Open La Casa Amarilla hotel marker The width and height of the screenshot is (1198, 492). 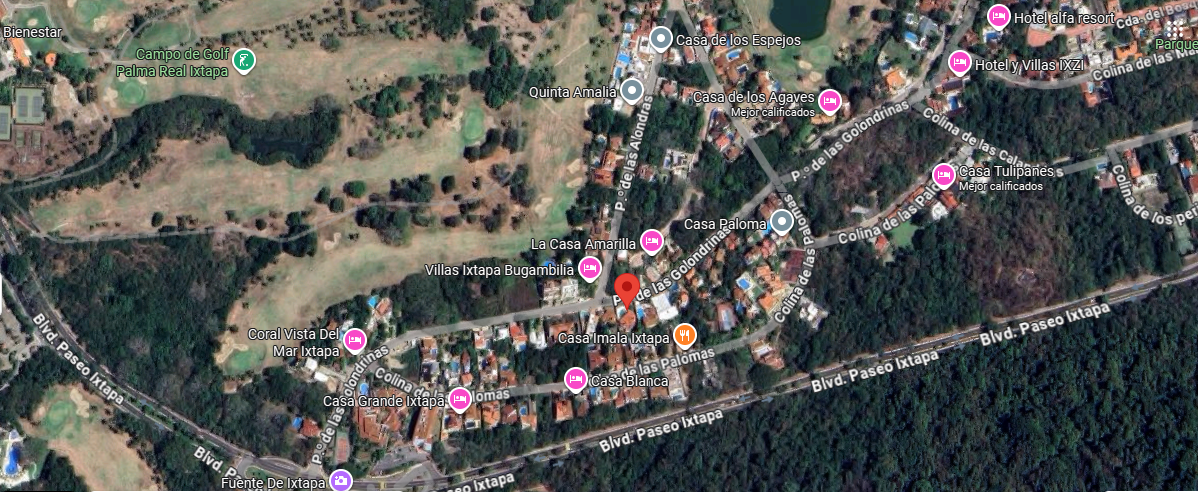[652, 241]
